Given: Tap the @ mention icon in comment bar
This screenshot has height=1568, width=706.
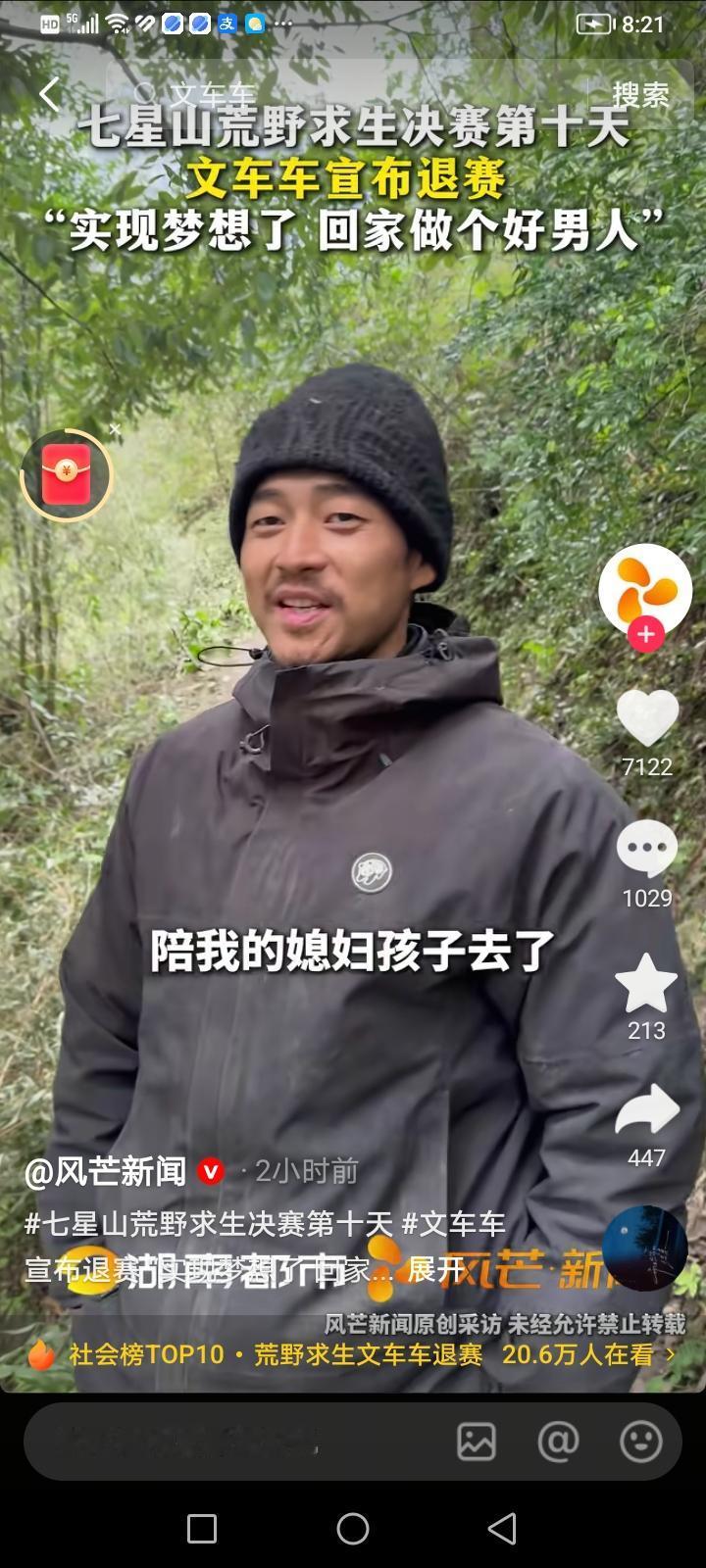Looking at the screenshot, I should [557, 1441].
